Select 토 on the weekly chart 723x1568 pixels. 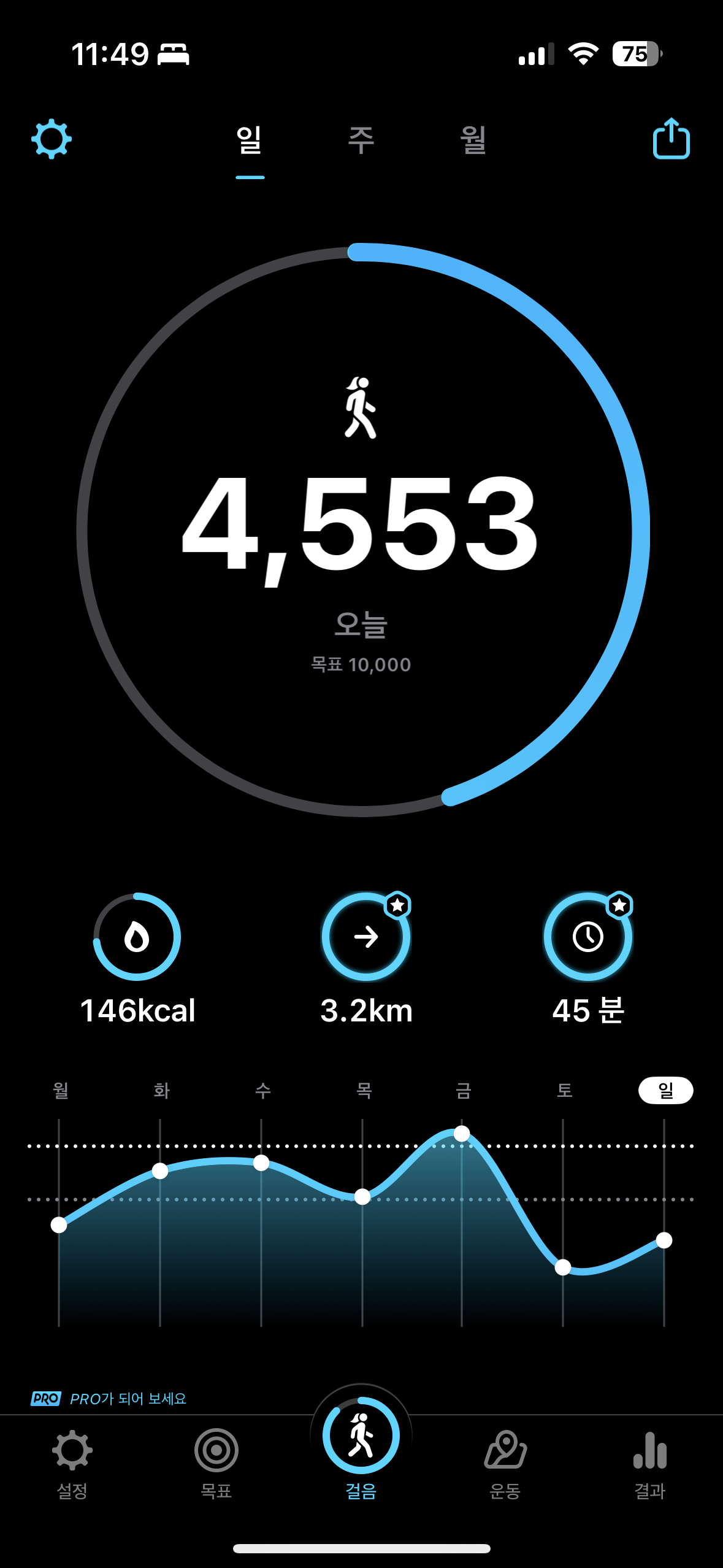pyautogui.click(x=564, y=1091)
